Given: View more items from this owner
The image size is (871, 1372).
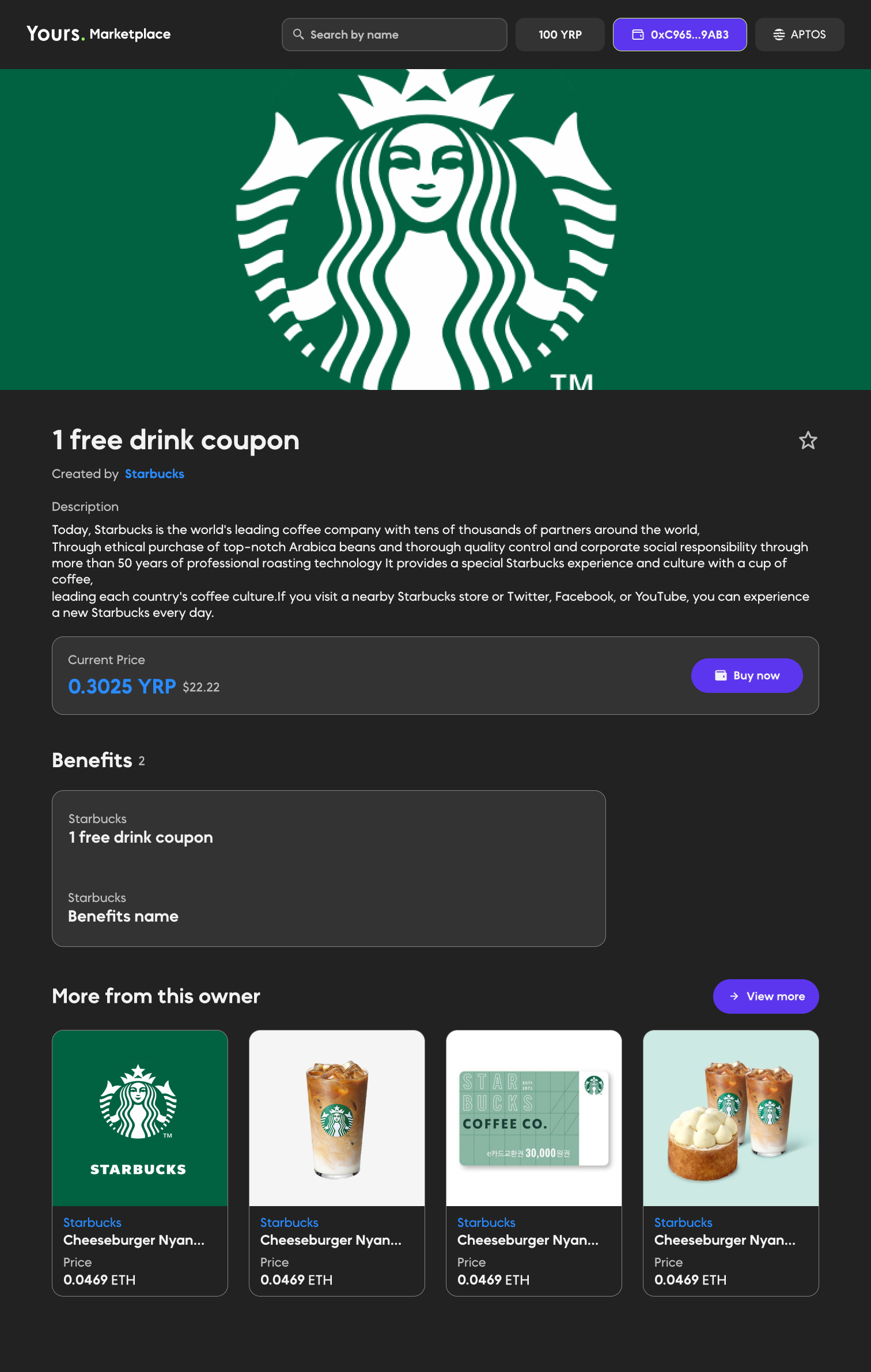Looking at the screenshot, I should click(x=766, y=996).
